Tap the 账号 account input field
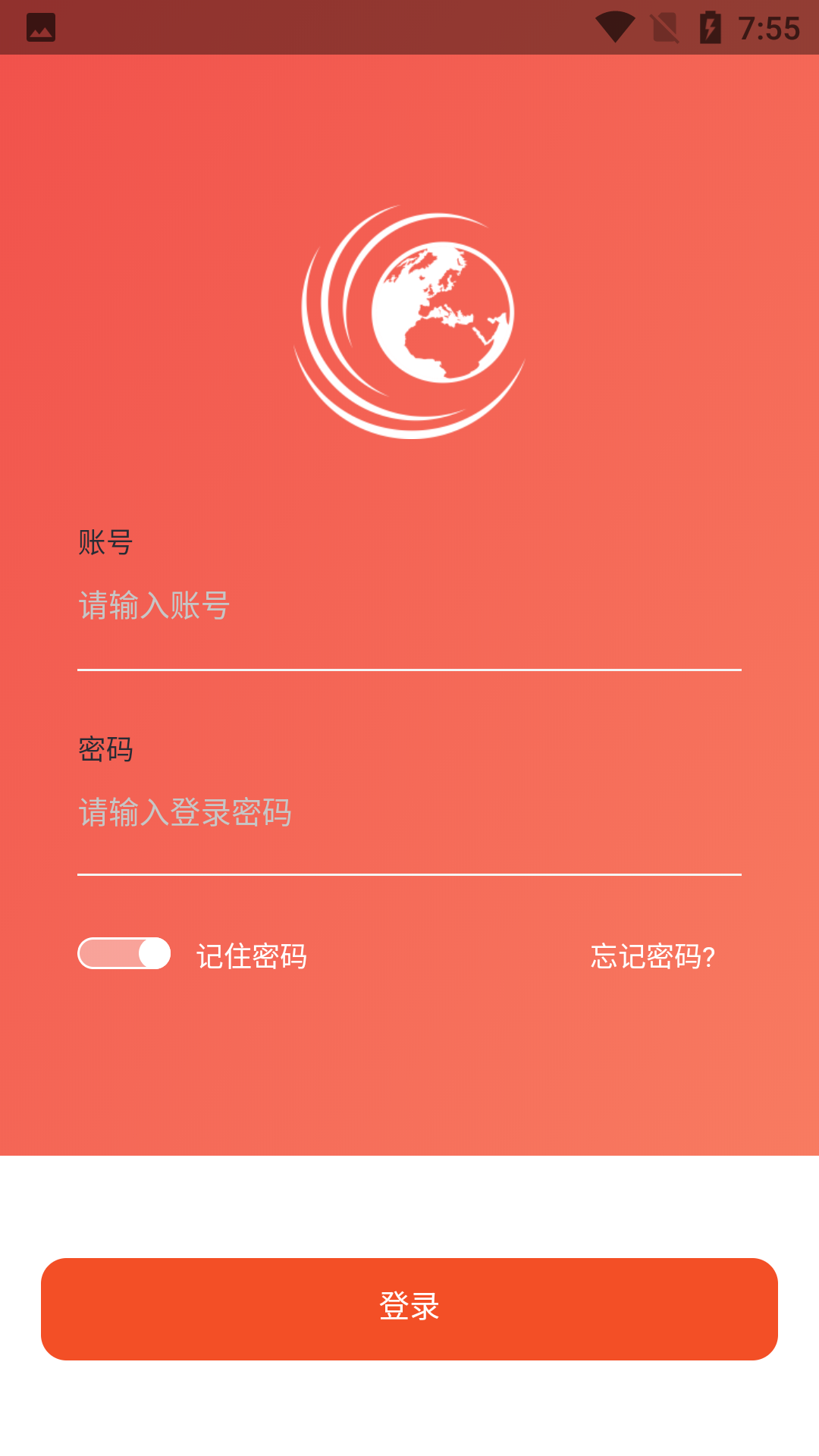 (x=409, y=607)
